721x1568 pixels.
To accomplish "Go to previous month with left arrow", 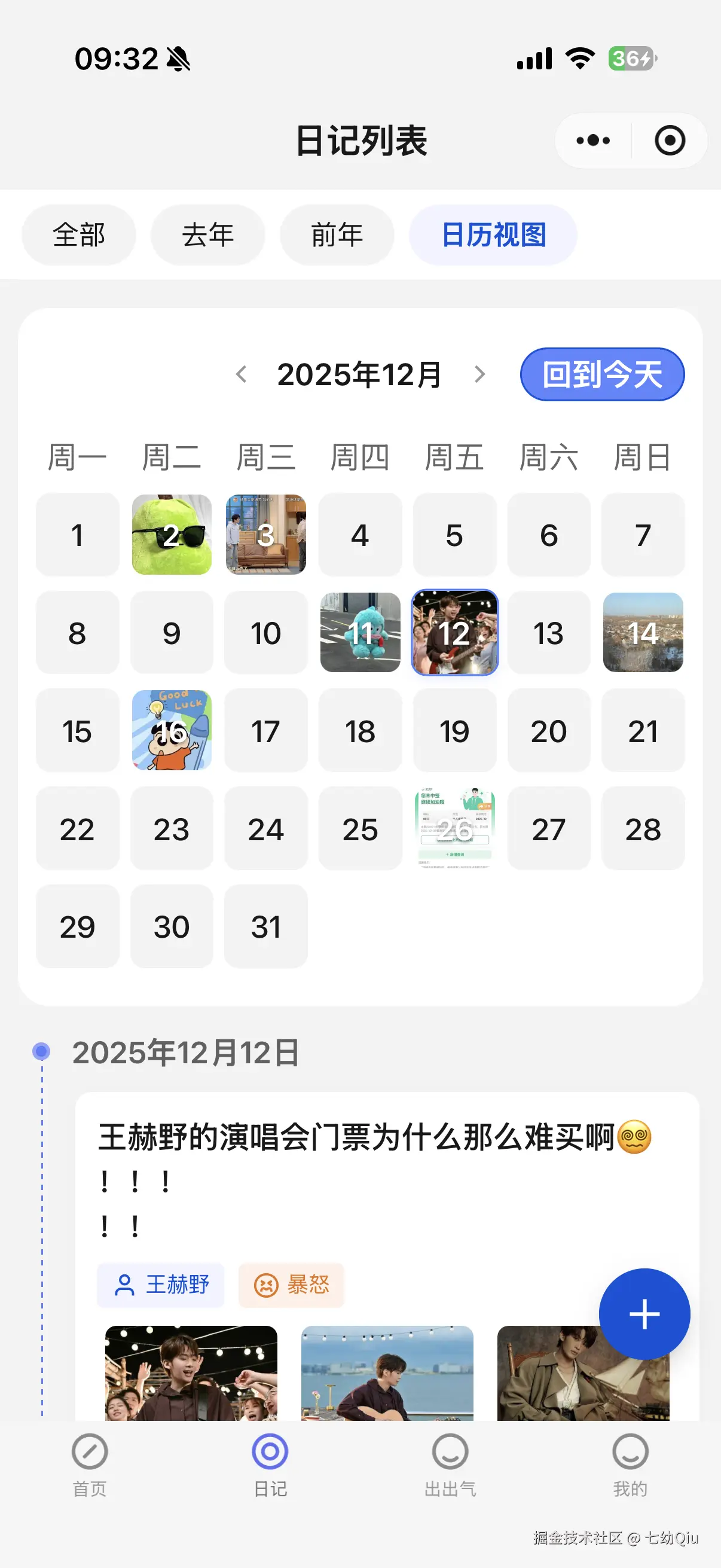I will tap(243, 375).
